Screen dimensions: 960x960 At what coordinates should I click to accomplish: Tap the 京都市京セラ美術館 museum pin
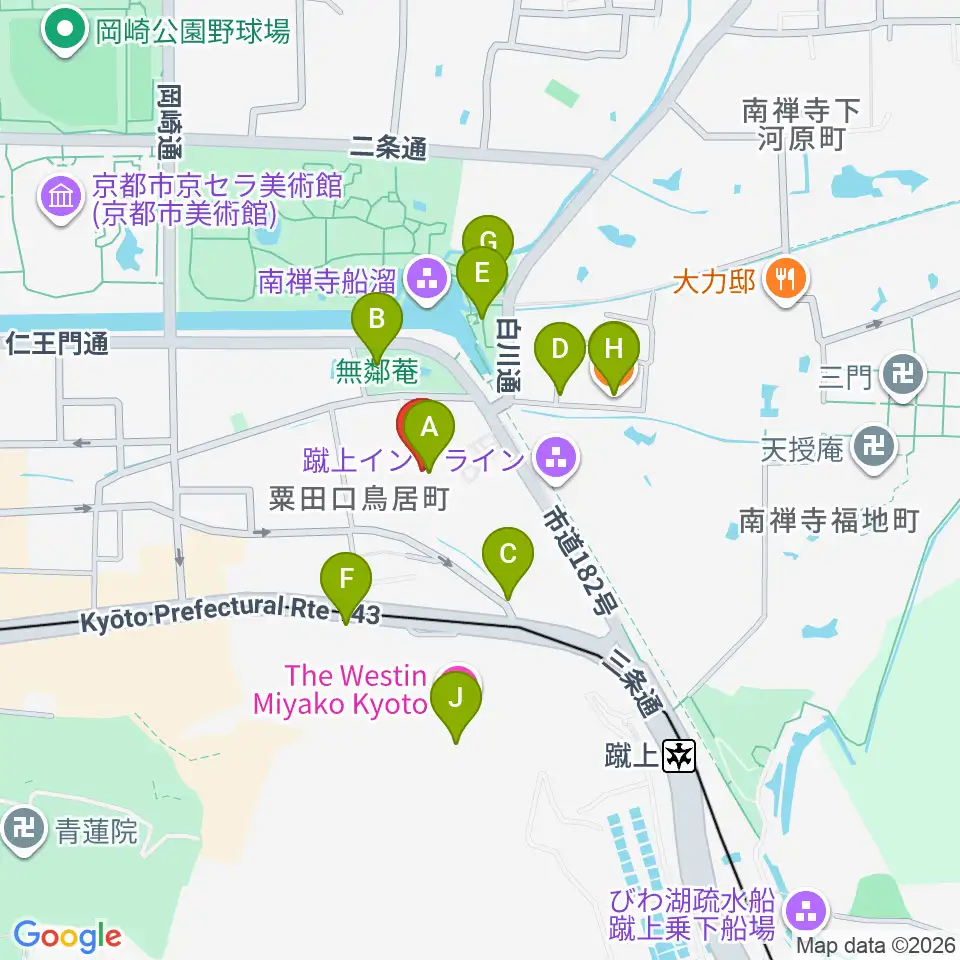click(x=61, y=198)
